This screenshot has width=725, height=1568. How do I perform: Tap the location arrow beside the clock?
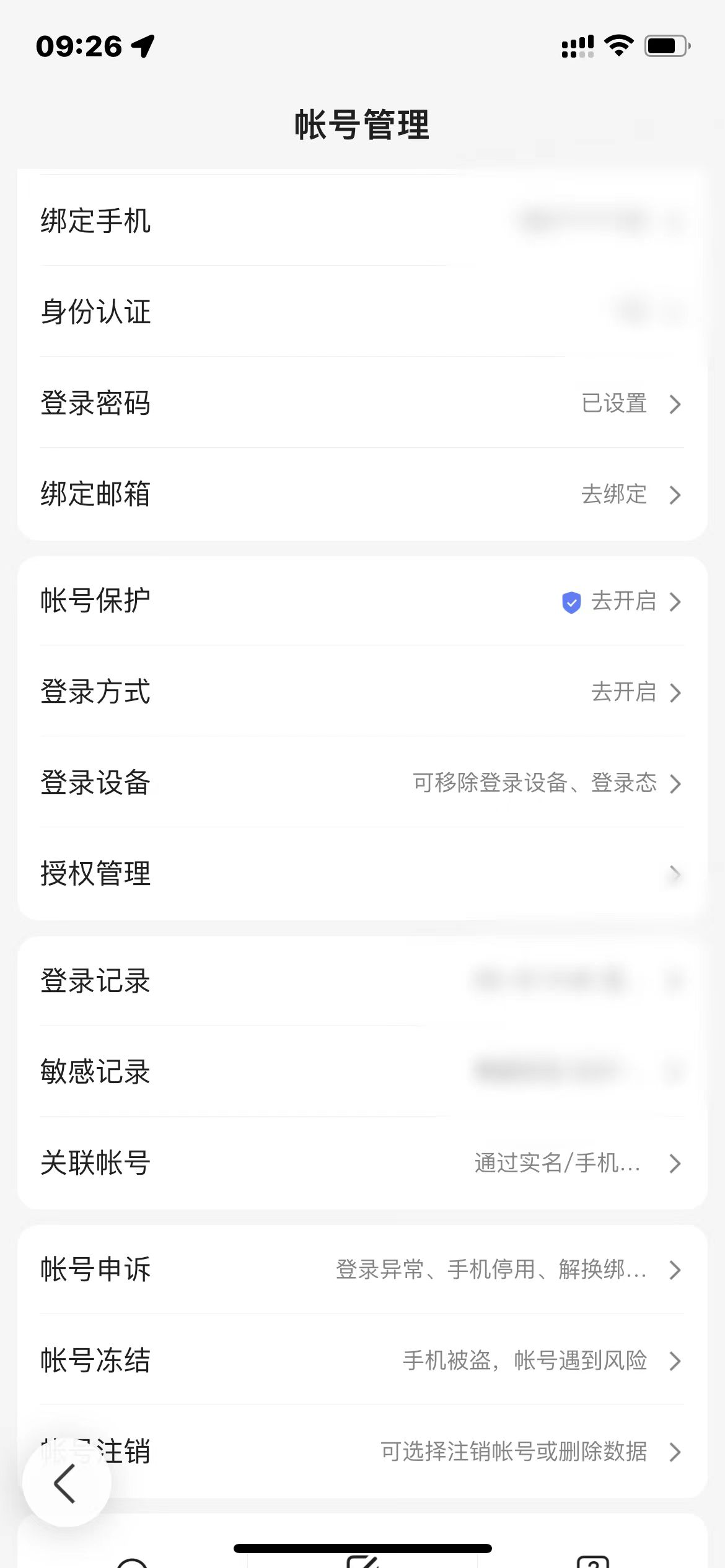point(141,46)
